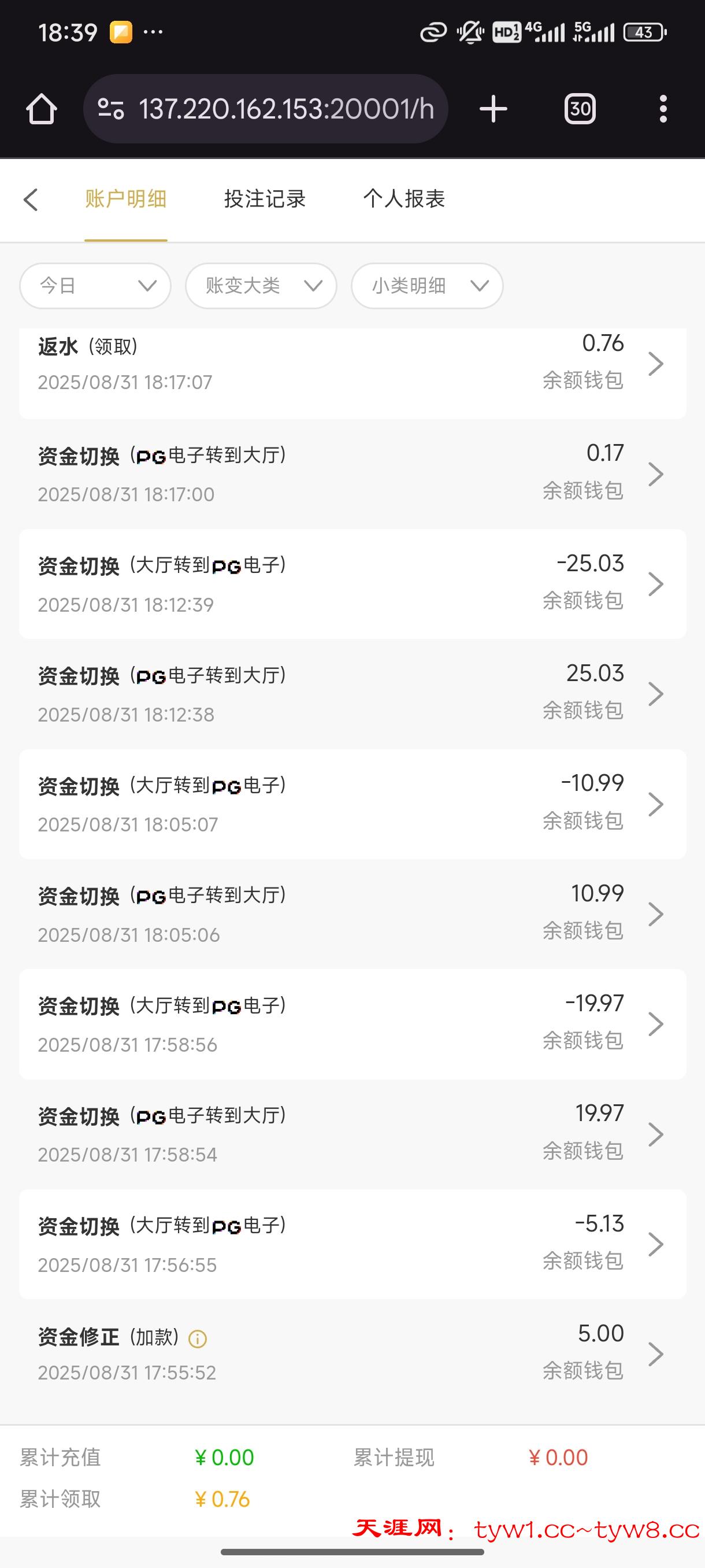Expand the 小类明细 dropdown

click(x=427, y=286)
